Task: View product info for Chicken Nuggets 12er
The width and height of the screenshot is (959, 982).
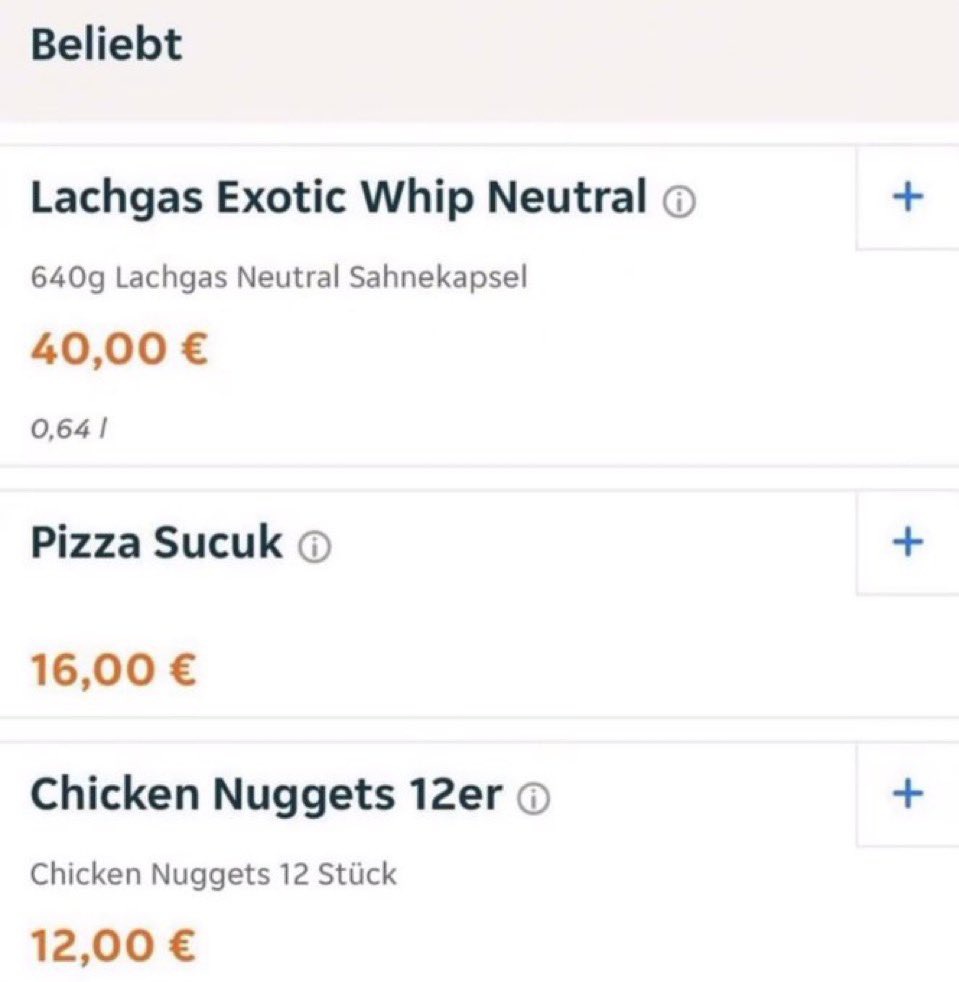Action: point(535,799)
